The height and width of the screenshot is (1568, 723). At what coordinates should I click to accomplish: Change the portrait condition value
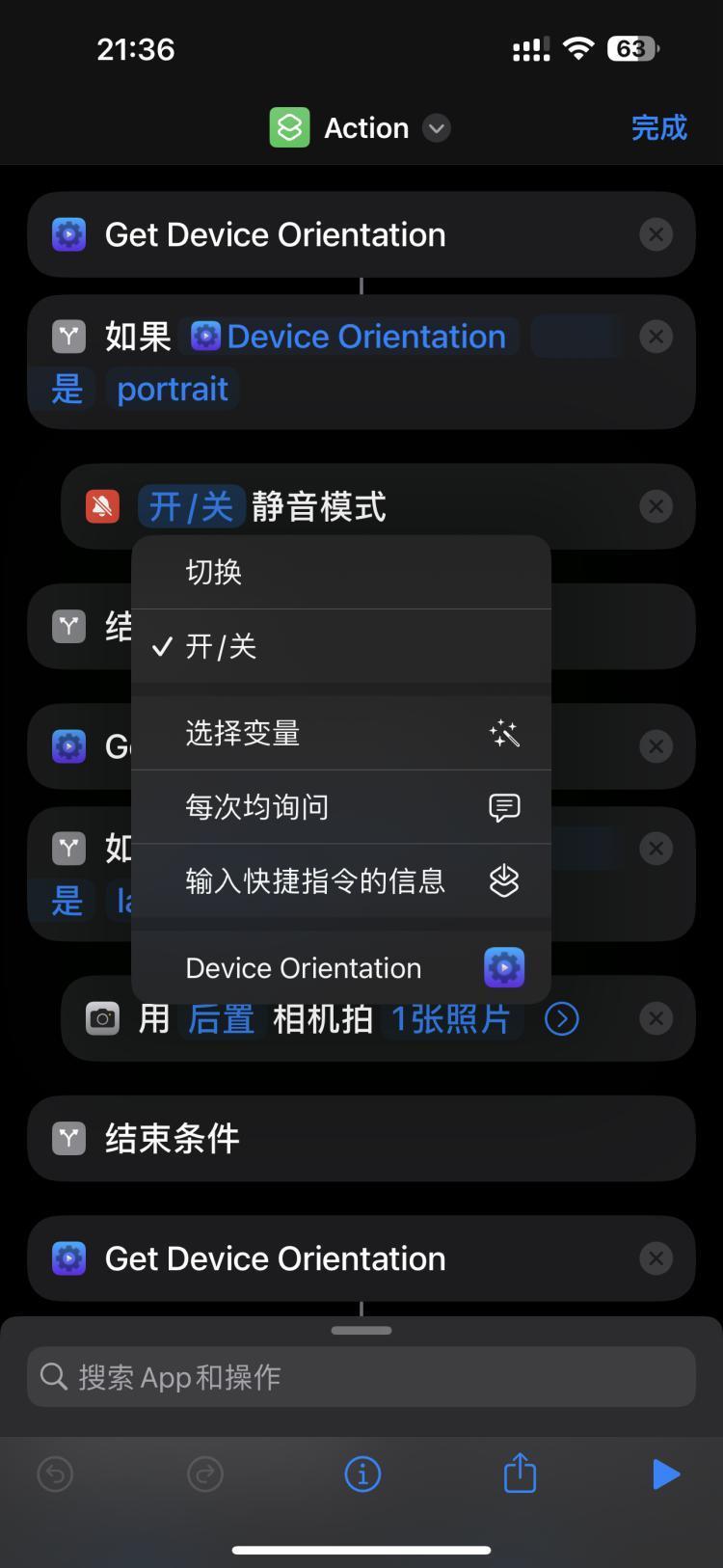[x=173, y=389]
